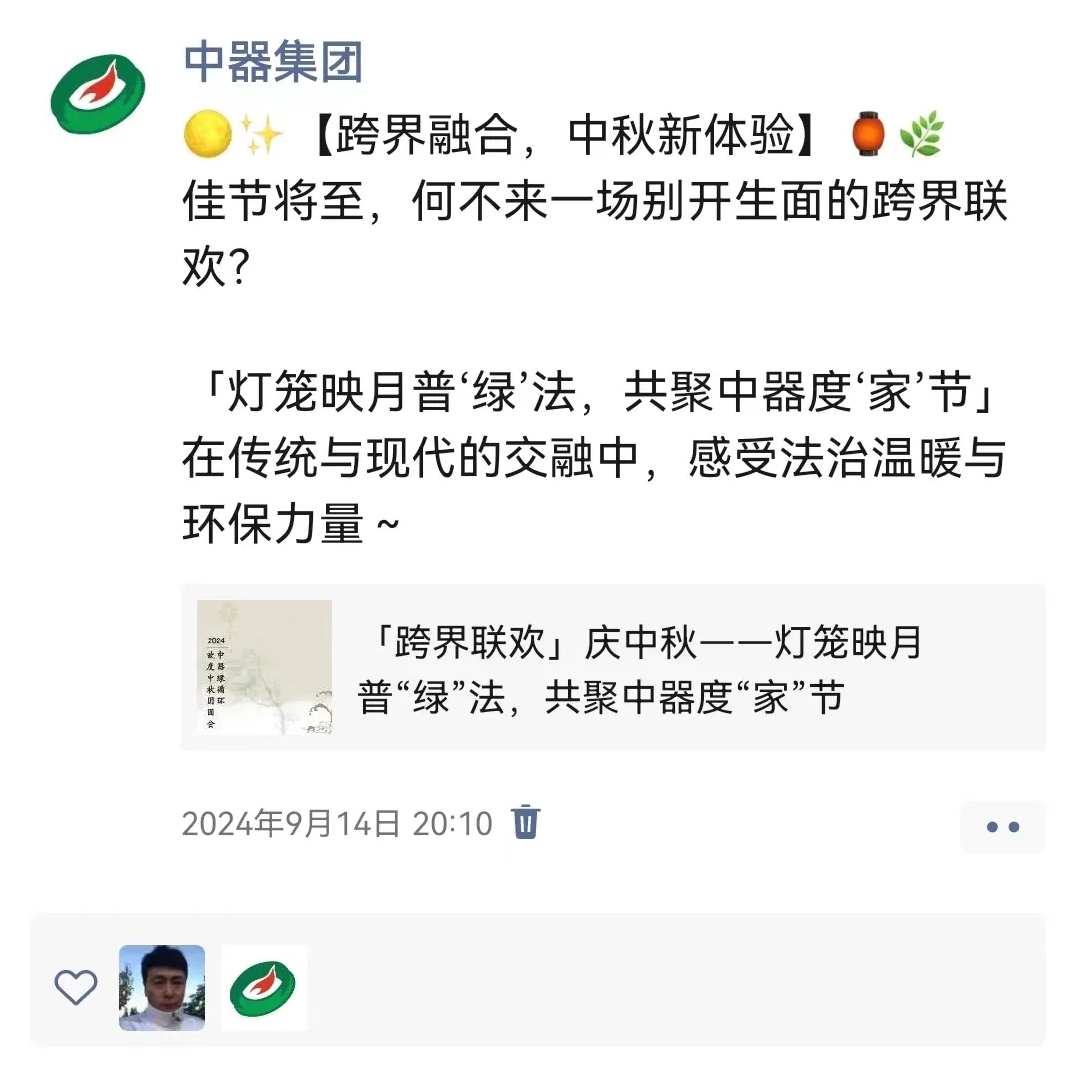Open the shared 「跨界联欢」庆中秋 article card

pyautogui.click(x=612, y=668)
